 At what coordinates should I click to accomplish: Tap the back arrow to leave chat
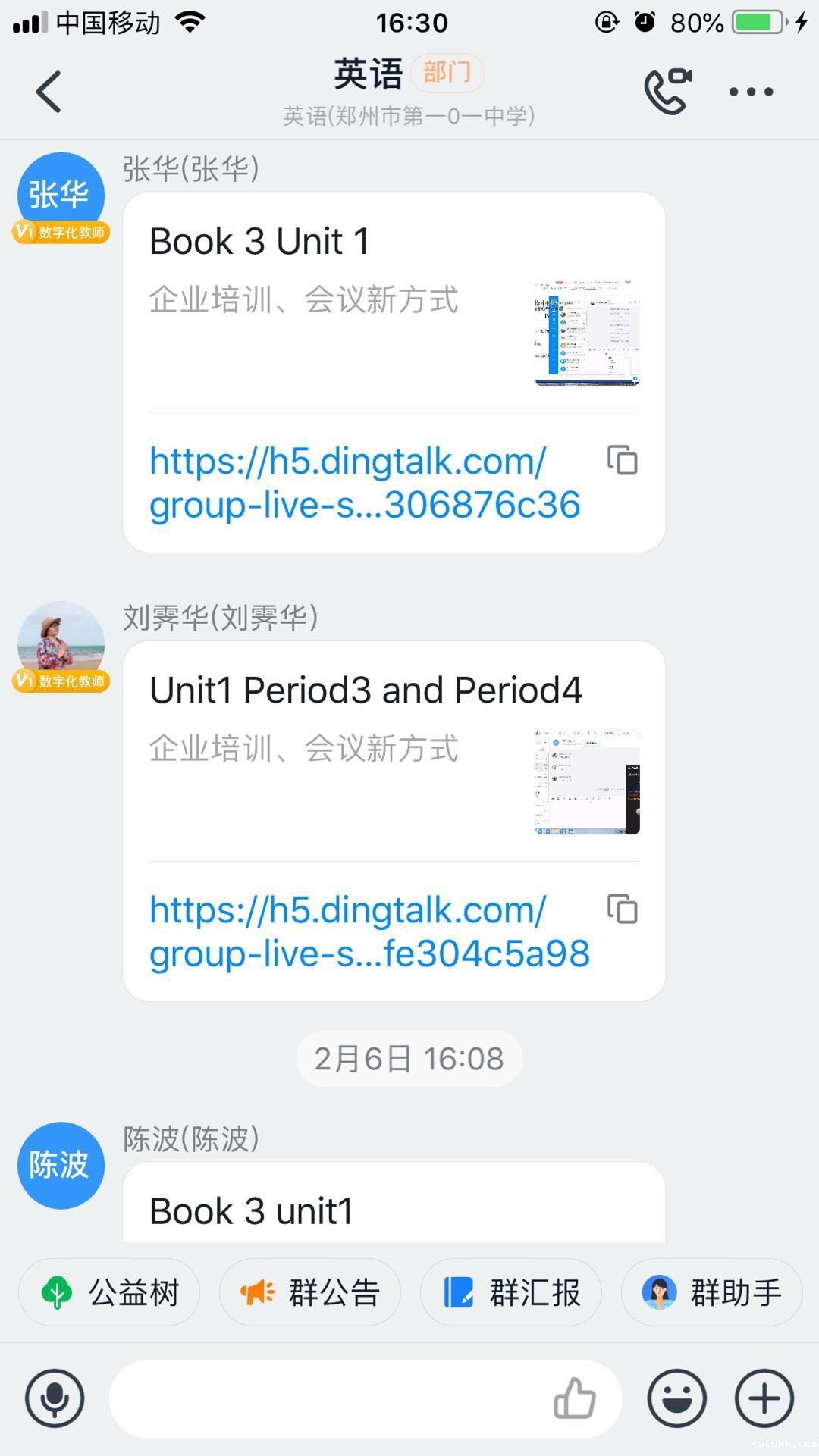pyautogui.click(x=48, y=91)
